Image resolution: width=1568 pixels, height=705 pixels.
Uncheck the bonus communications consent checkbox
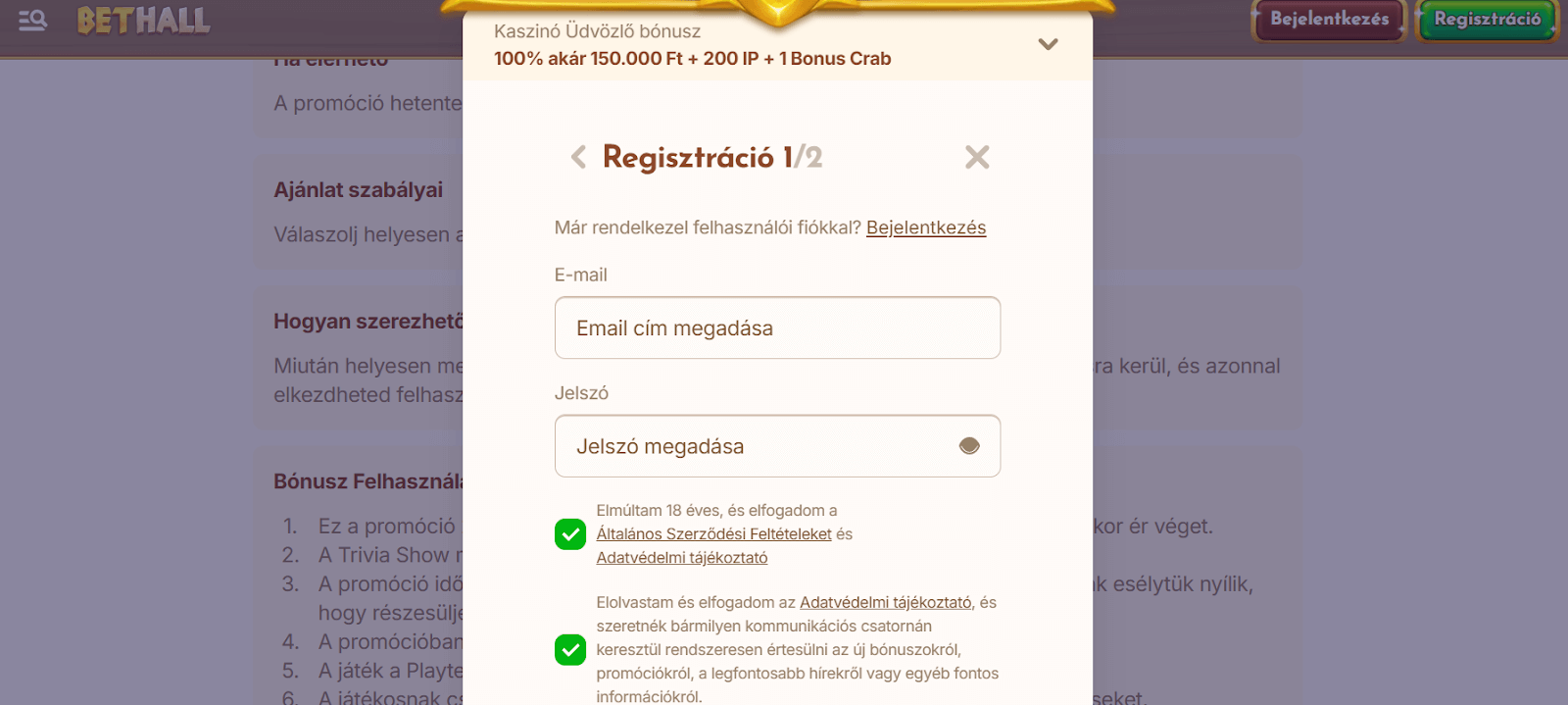point(570,650)
